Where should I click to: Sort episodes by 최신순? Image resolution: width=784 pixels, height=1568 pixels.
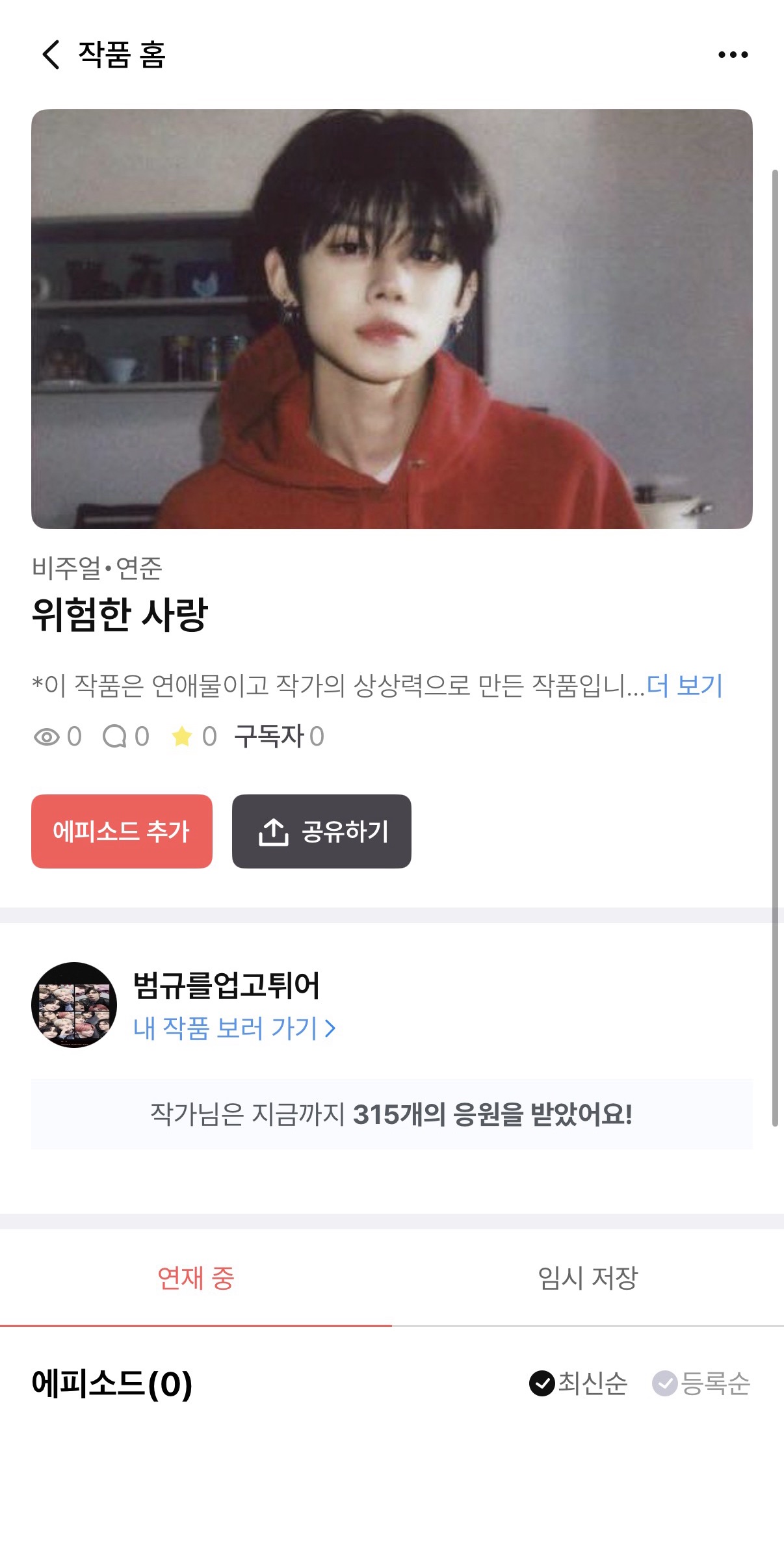pyautogui.click(x=578, y=1383)
